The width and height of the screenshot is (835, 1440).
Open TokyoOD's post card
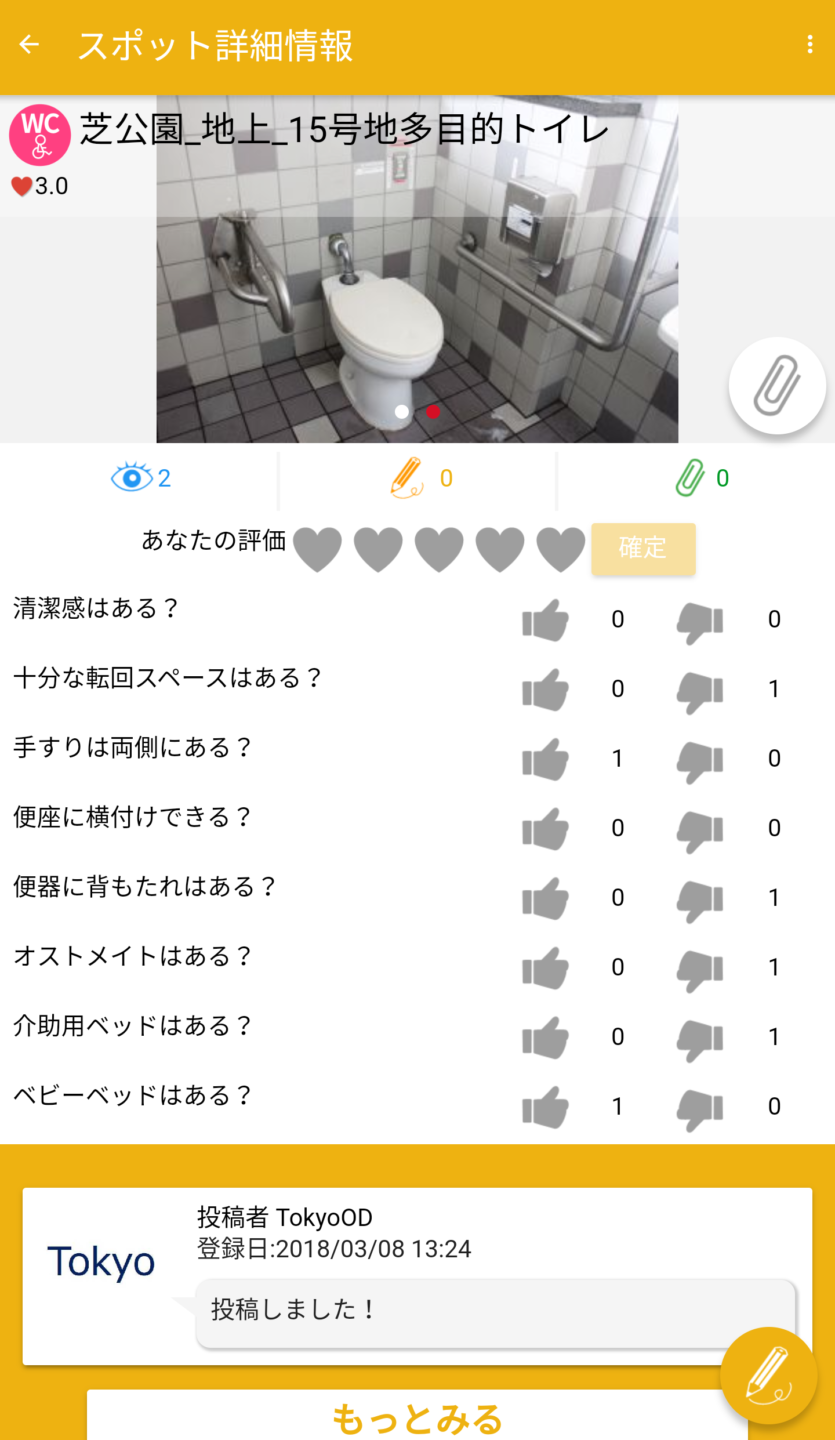click(x=417, y=1275)
